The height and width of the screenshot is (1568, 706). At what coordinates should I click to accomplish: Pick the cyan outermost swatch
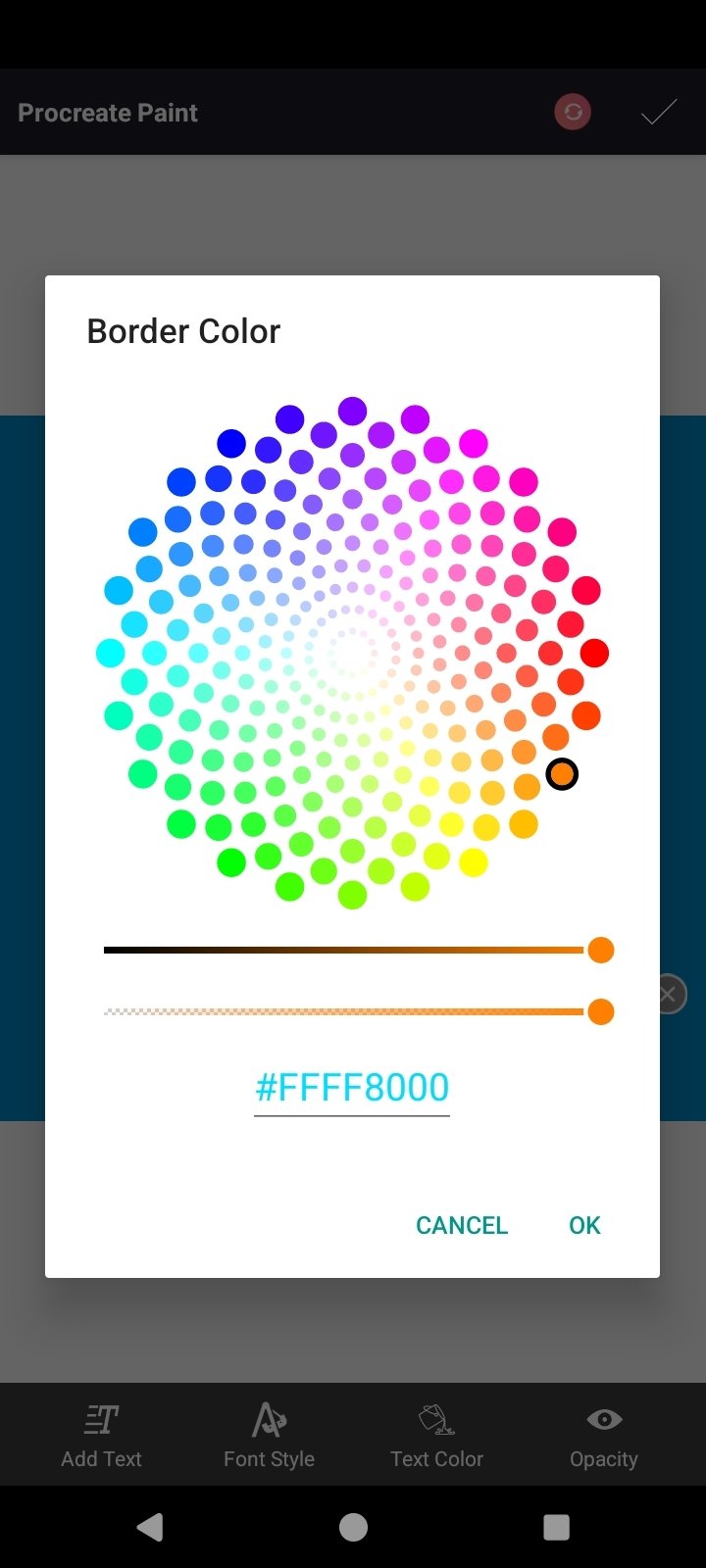pos(111,653)
